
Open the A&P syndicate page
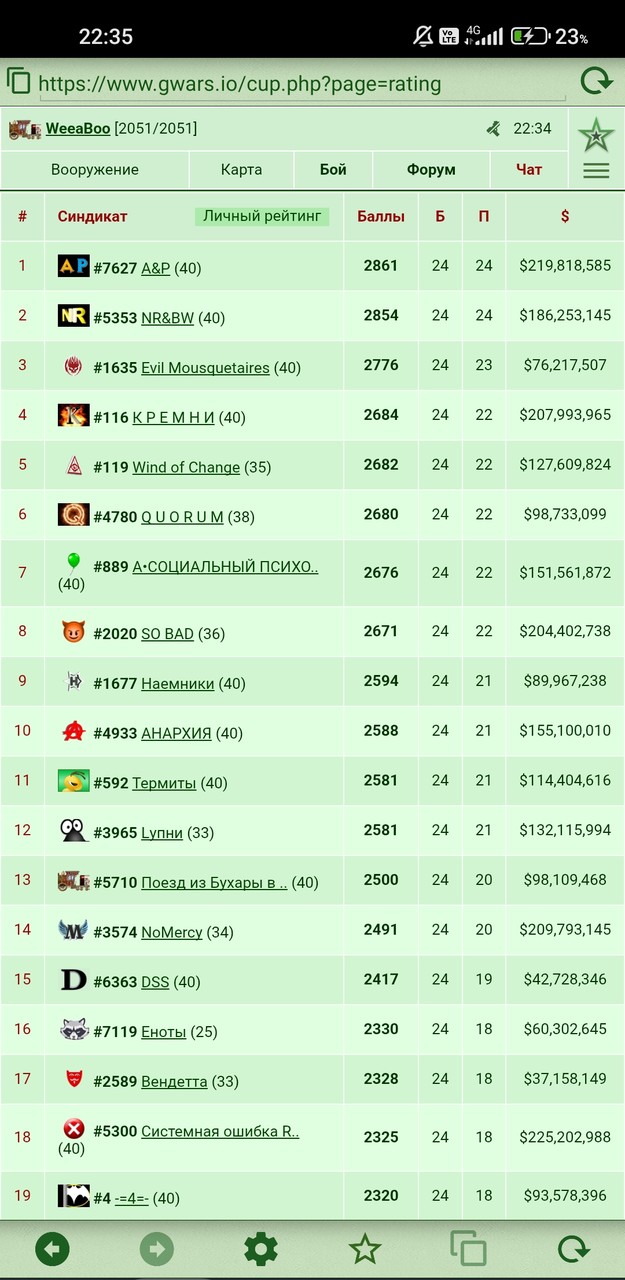156,268
